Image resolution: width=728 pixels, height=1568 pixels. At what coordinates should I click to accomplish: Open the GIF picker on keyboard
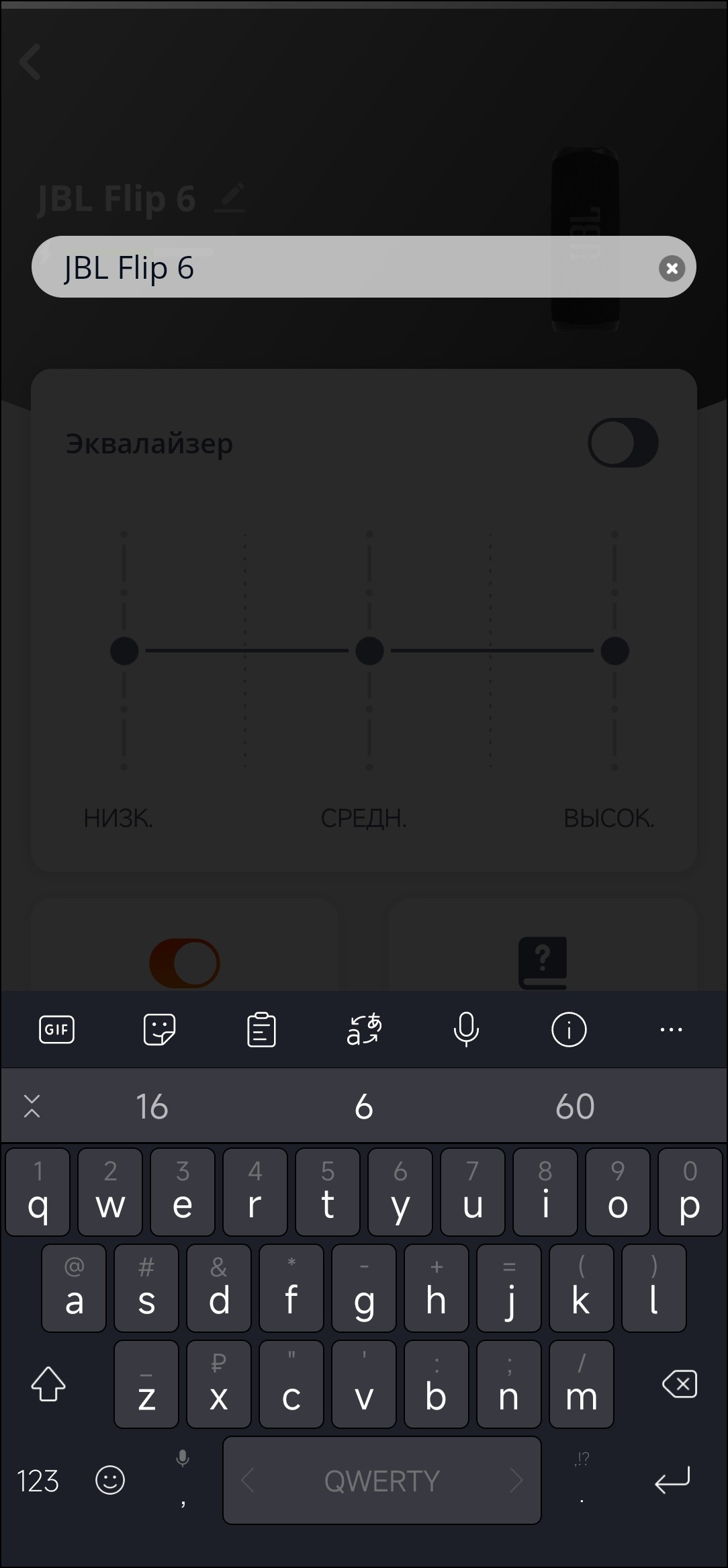(56, 1029)
